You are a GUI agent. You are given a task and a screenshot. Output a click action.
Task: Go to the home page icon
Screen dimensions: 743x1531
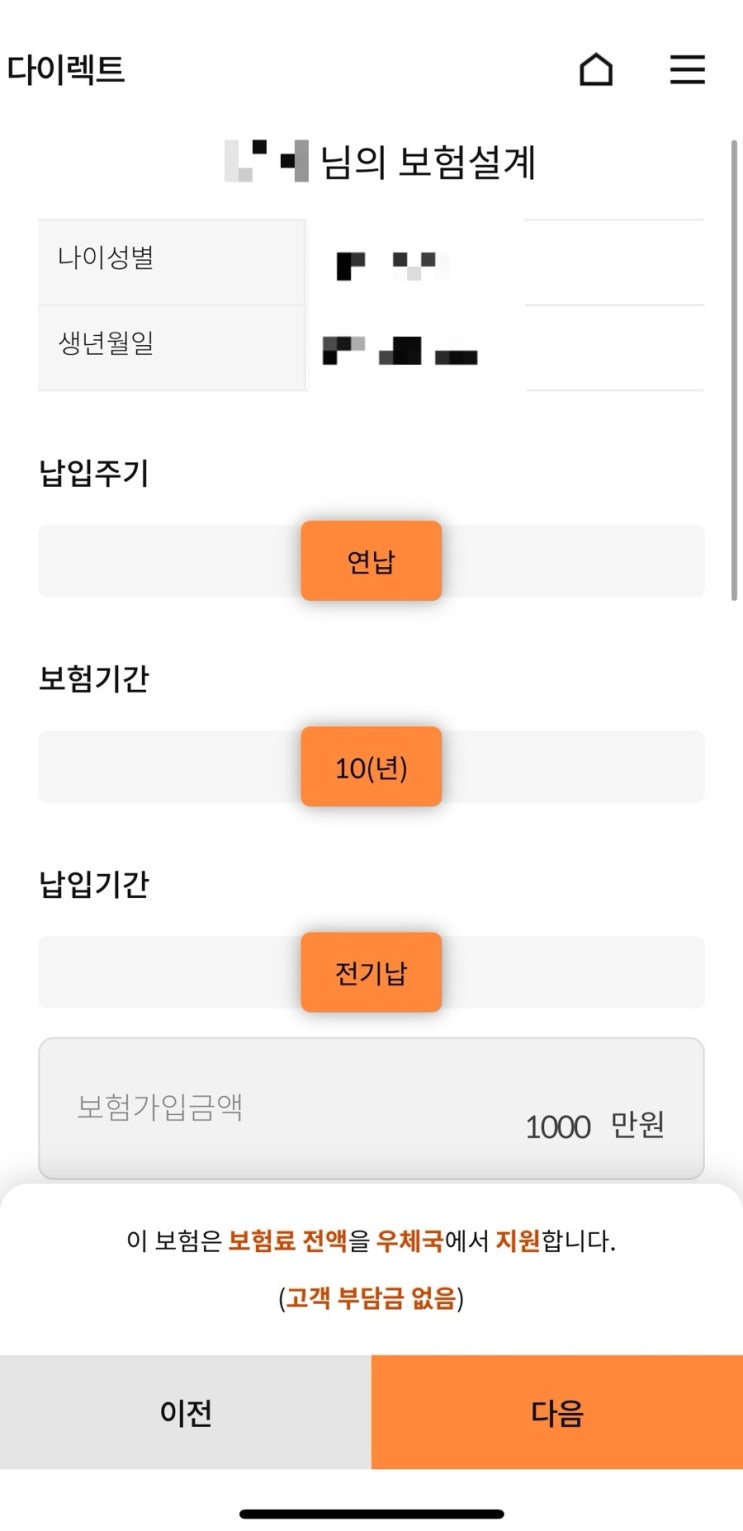(x=596, y=70)
